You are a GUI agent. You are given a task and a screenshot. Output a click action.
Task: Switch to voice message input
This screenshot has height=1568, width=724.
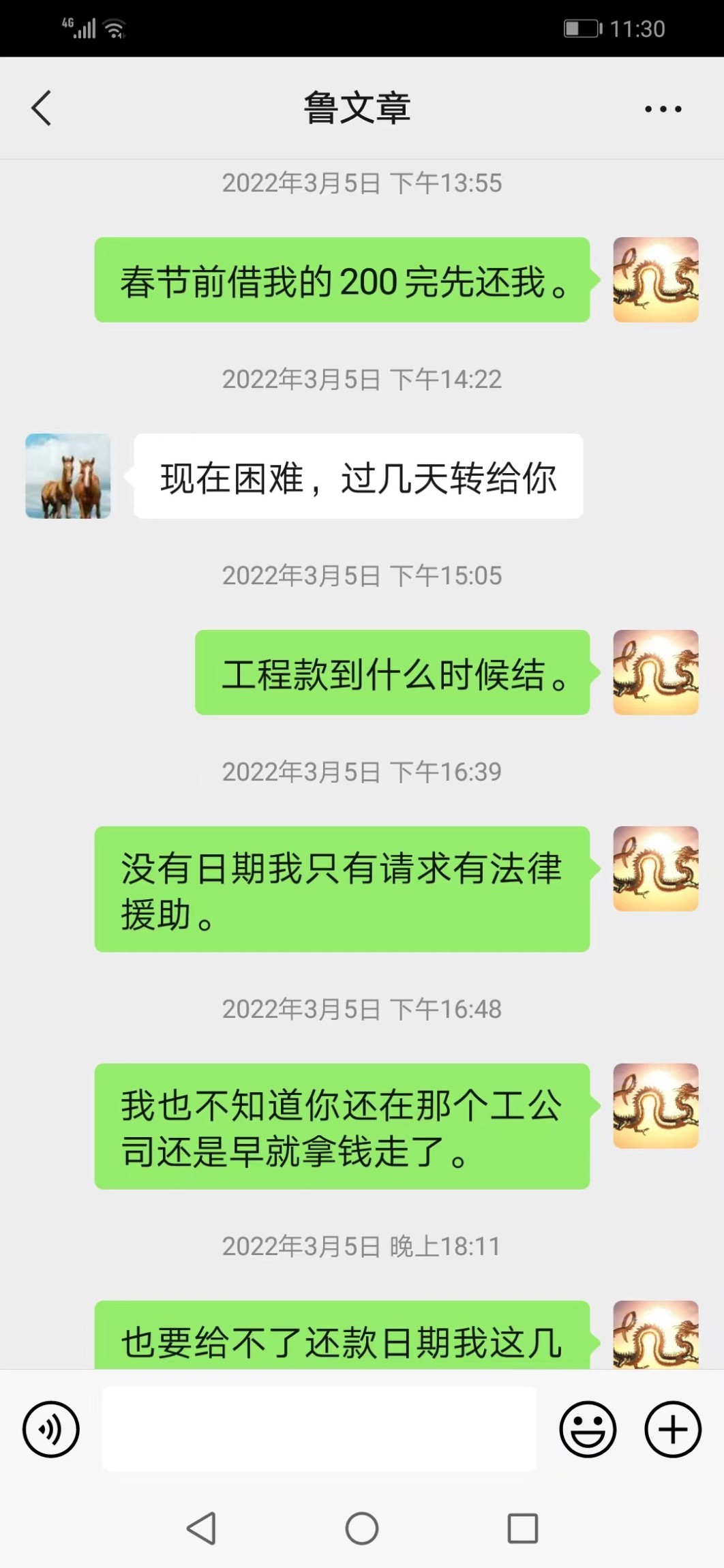(51, 1429)
